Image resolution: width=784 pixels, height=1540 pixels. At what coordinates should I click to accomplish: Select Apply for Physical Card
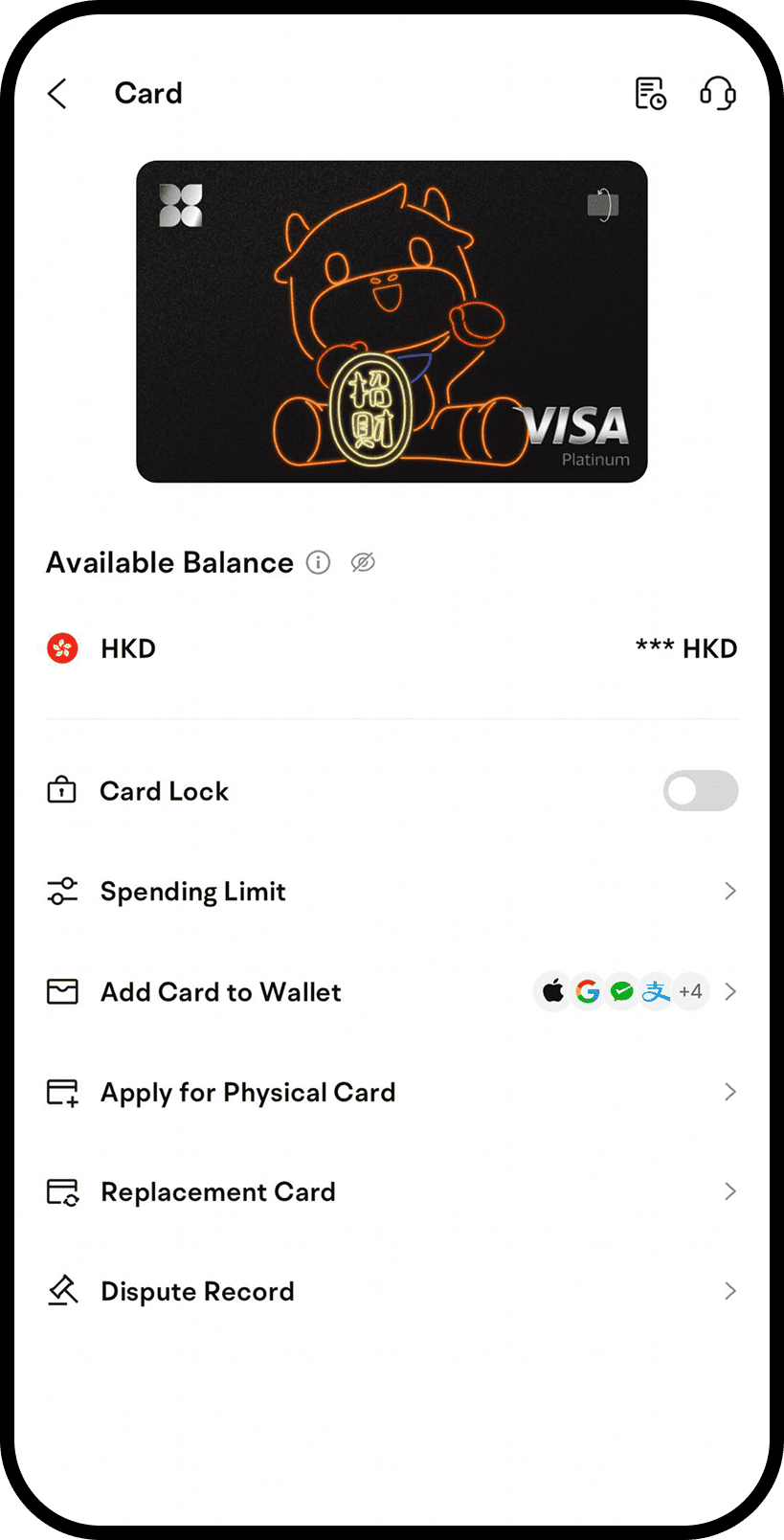(x=392, y=1093)
